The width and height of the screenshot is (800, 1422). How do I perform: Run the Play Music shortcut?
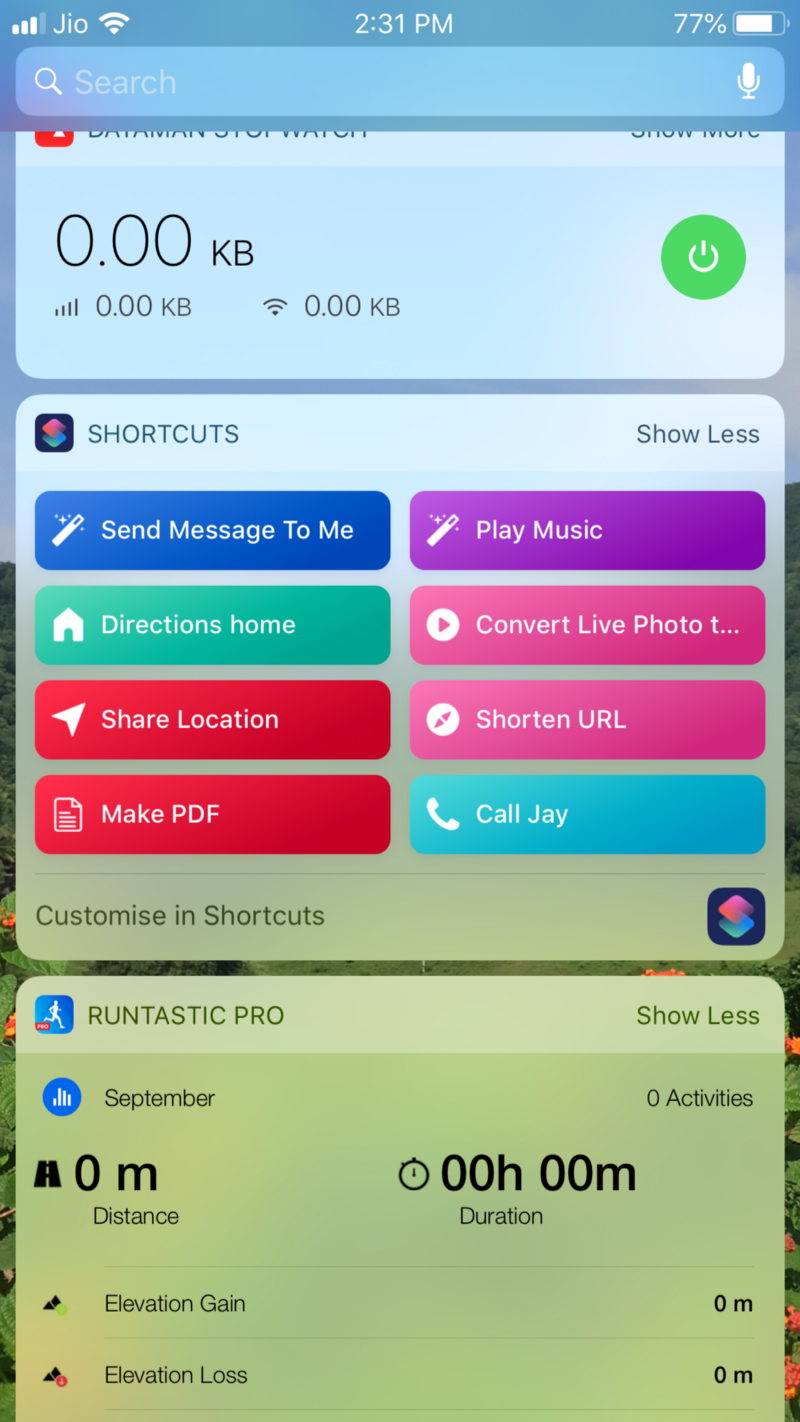pyautogui.click(x=587, y=530)
